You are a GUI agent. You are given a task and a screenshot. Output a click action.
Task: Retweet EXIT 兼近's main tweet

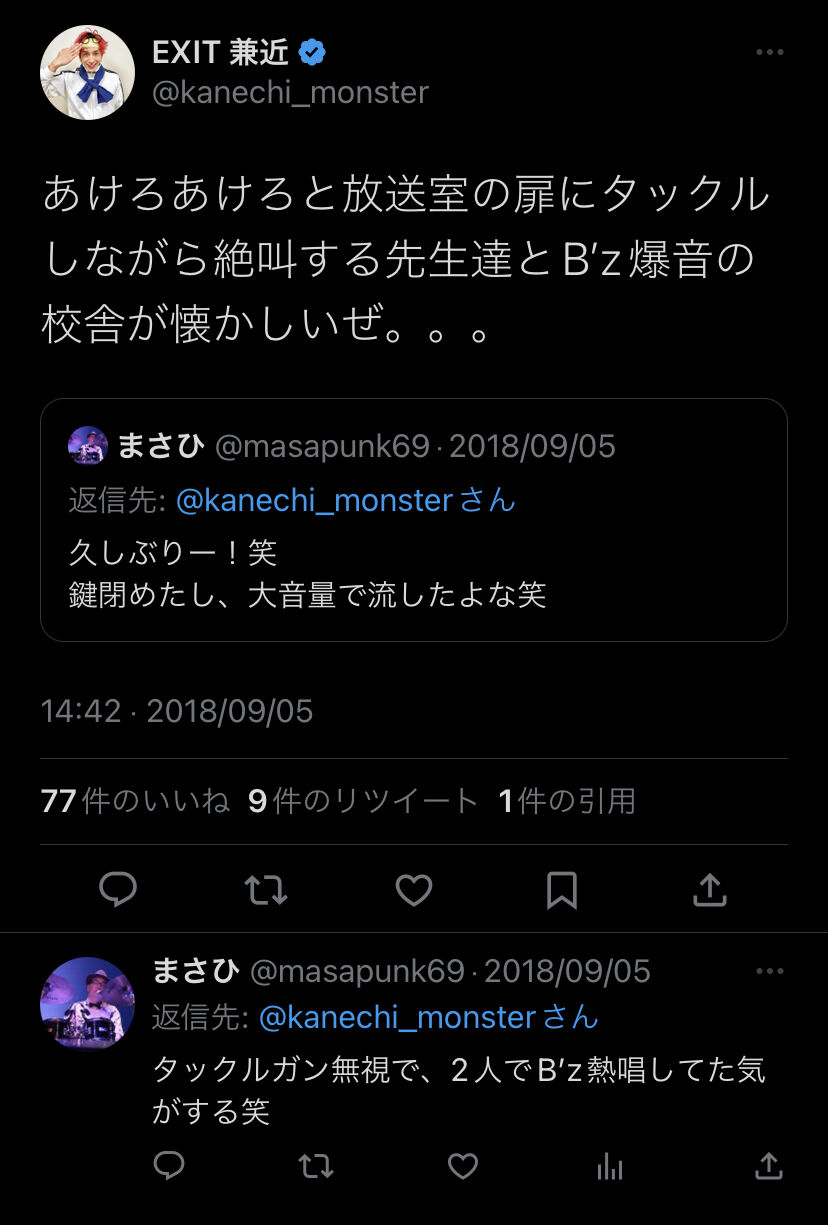point(266,889)
